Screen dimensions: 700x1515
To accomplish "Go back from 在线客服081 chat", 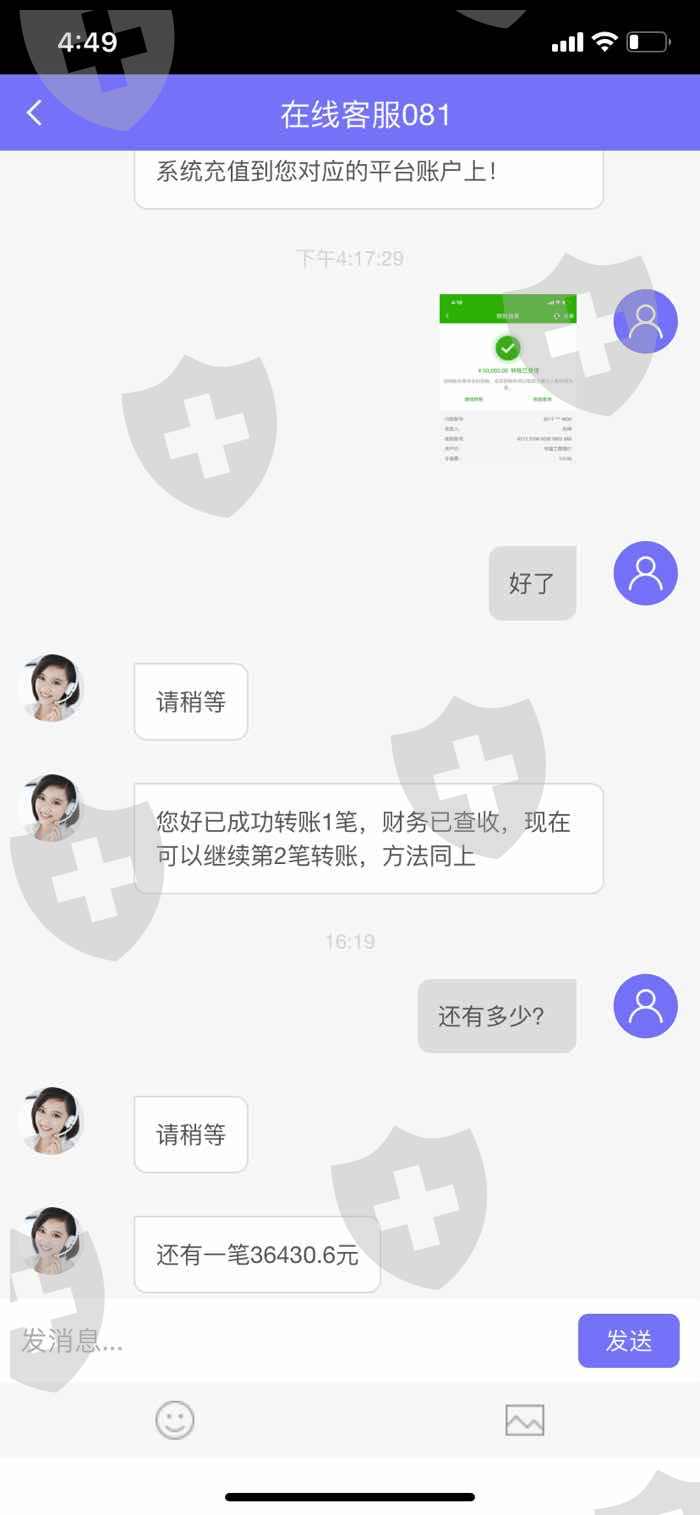I will (x=35, y=113).
